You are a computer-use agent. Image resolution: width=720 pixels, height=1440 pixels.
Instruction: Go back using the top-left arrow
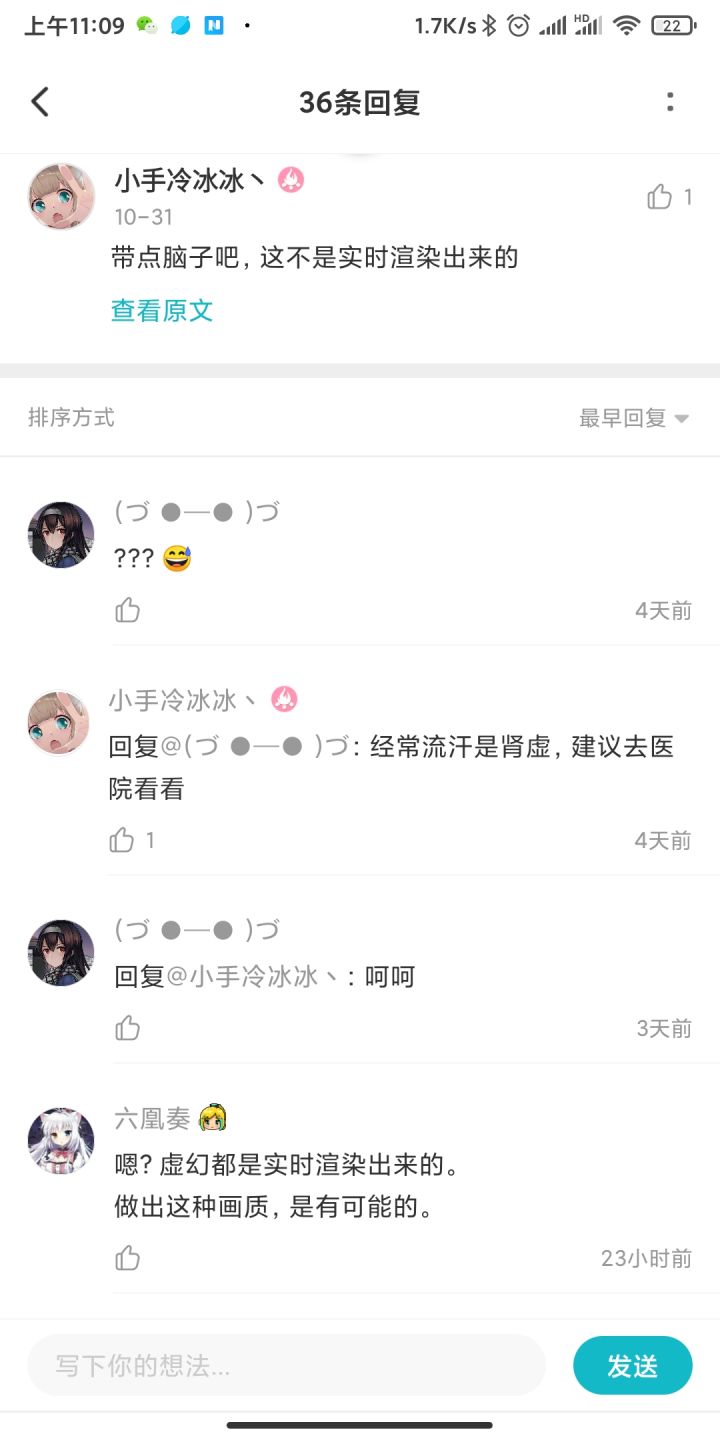pyautogui.click(x=40, y=102)
